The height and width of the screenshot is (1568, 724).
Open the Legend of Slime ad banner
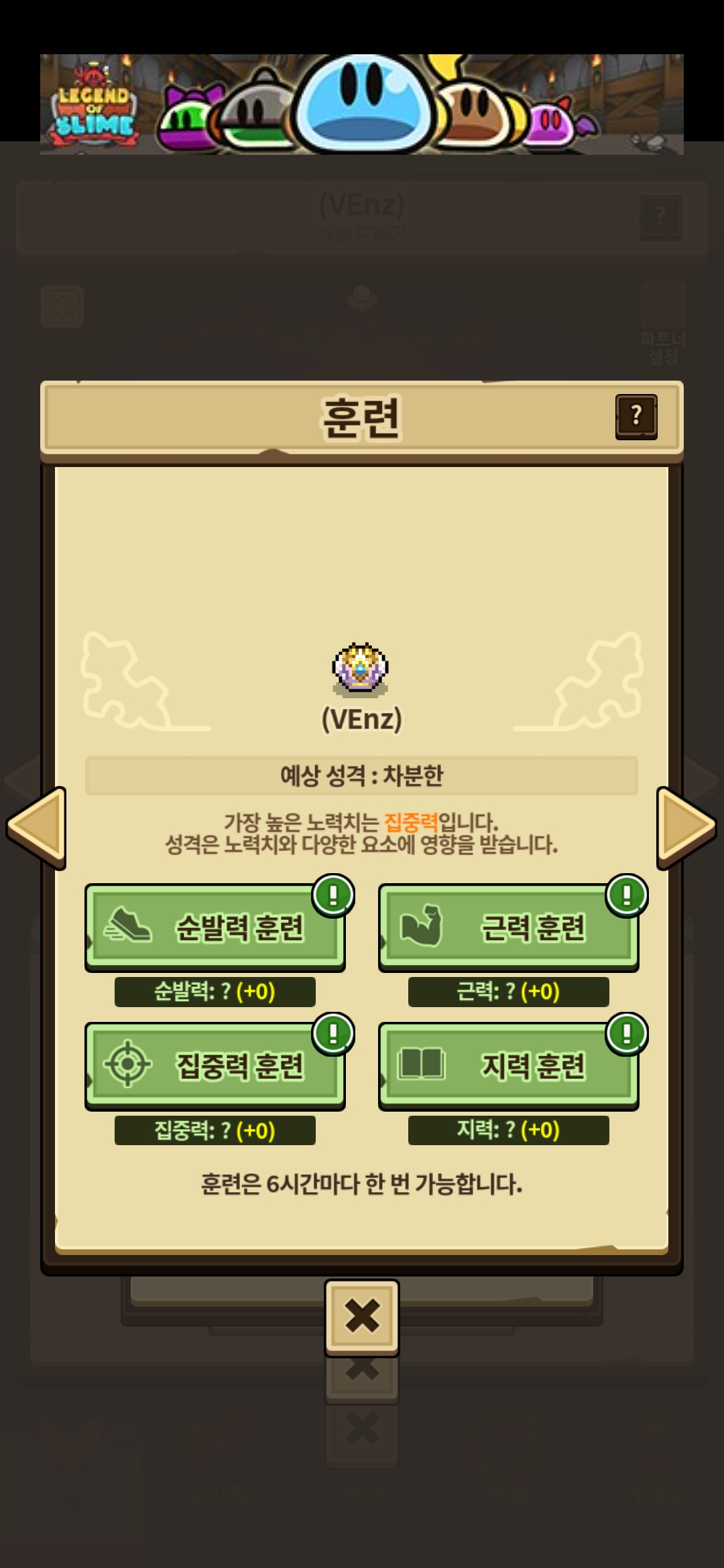pyautogui.click(x=362, y=105)
